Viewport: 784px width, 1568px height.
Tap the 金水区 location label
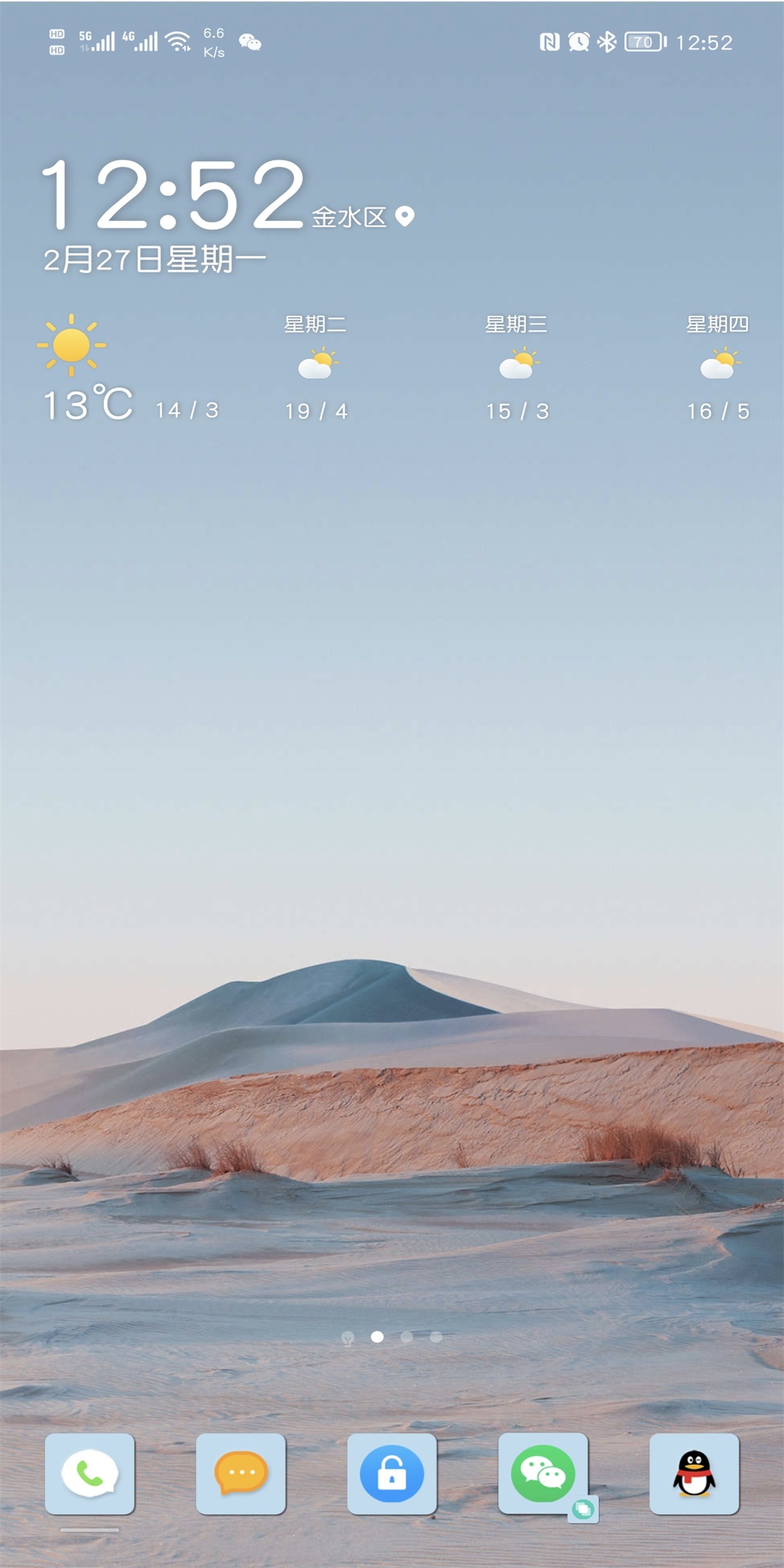(x=350, y=217)
